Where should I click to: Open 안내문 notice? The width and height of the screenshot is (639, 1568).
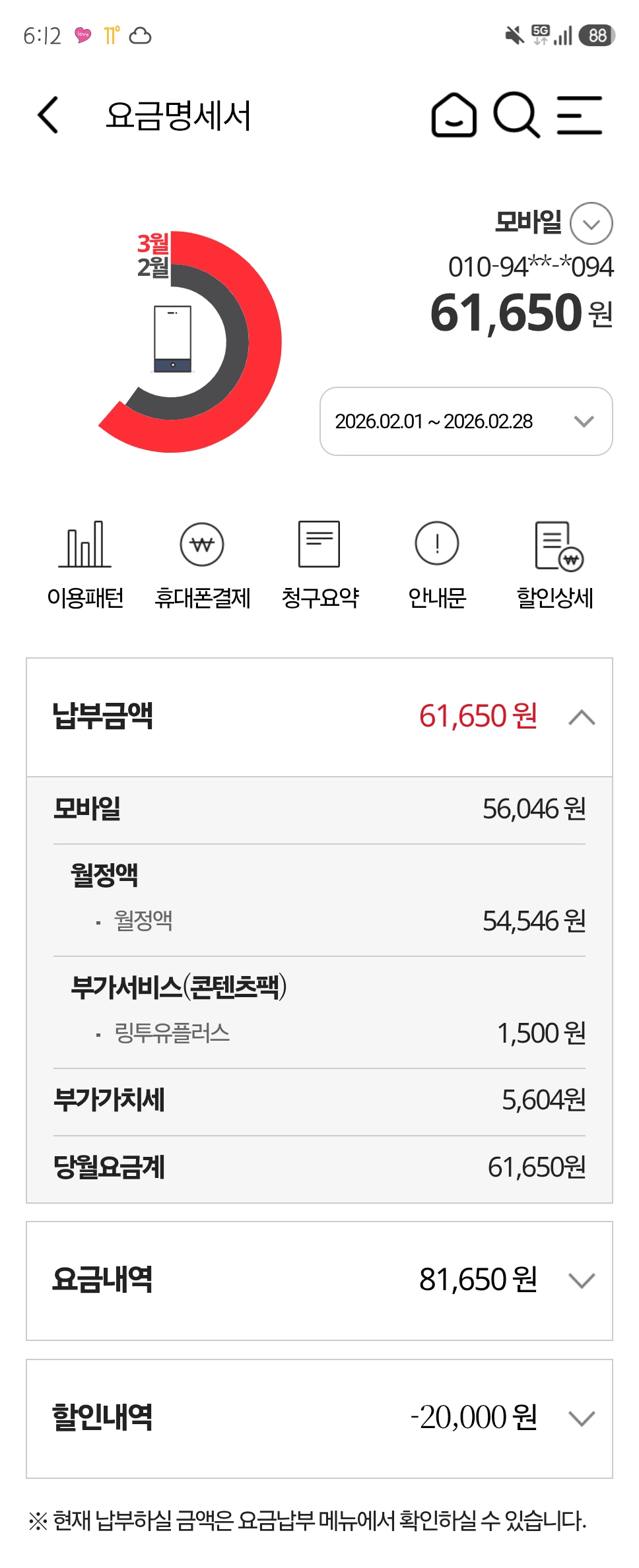pos(437,564)
